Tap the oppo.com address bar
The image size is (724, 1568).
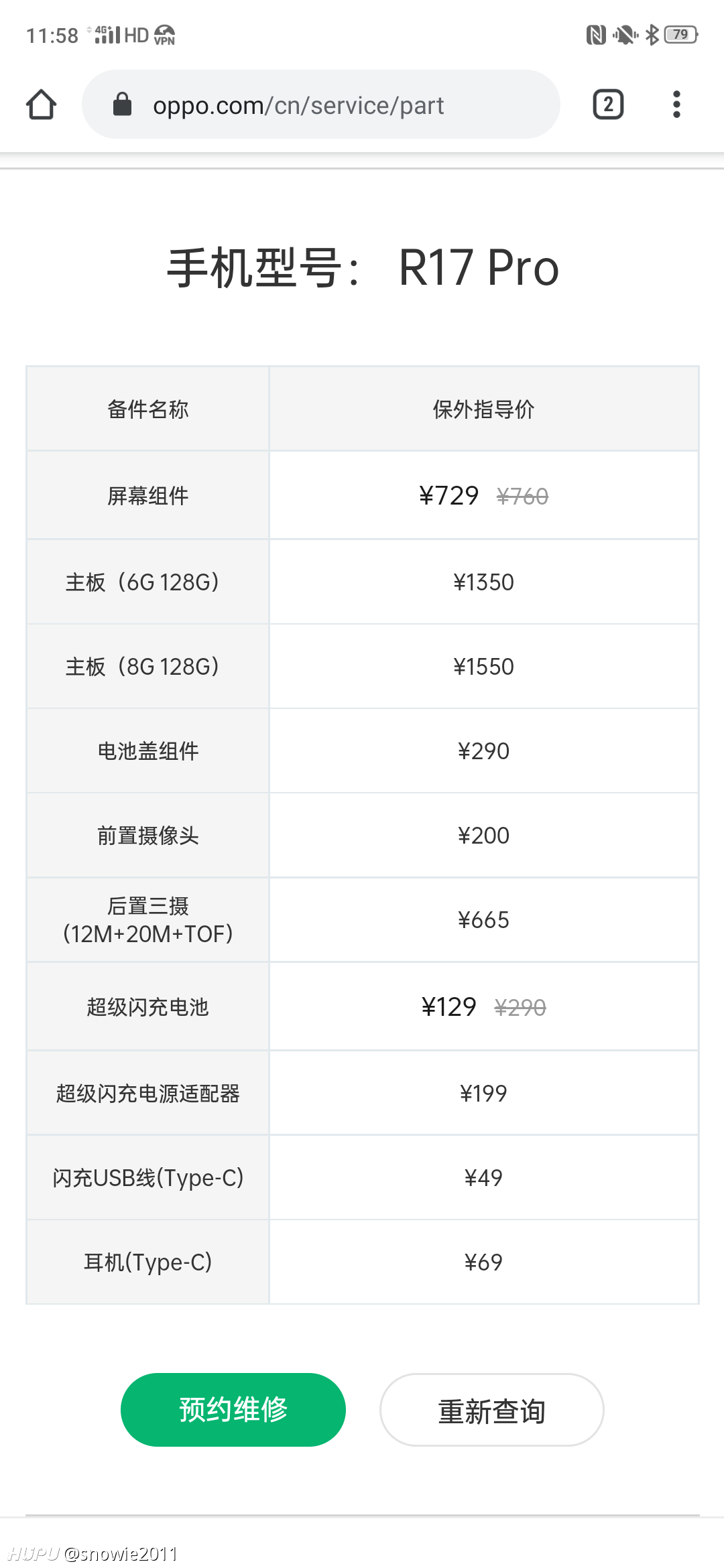coord(320,105)
